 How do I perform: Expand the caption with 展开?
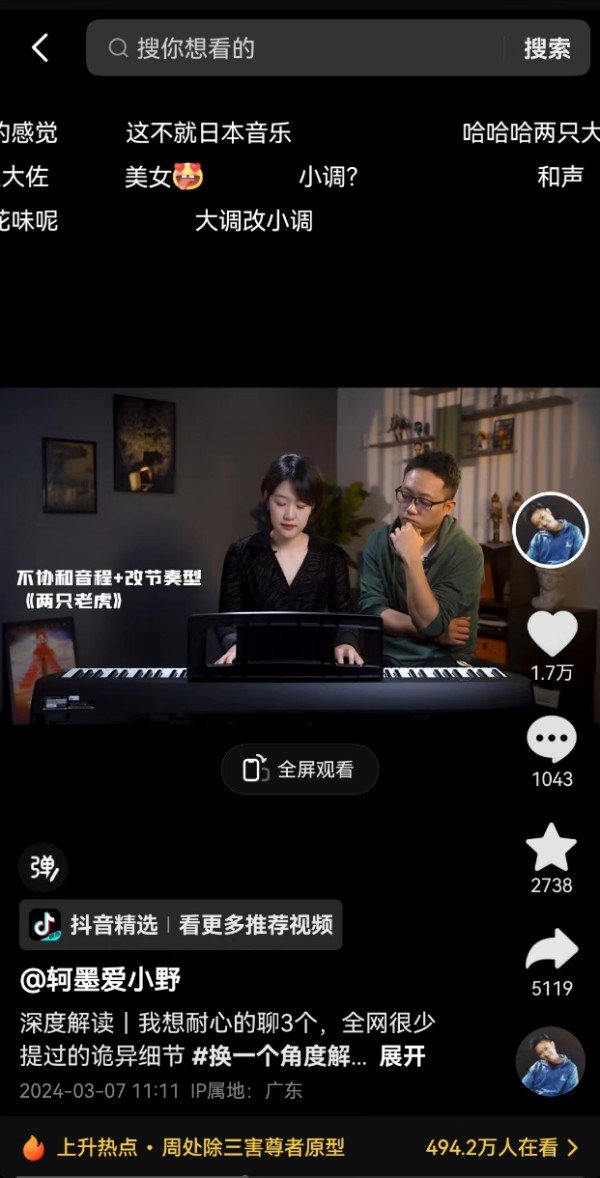(402, 1056)
